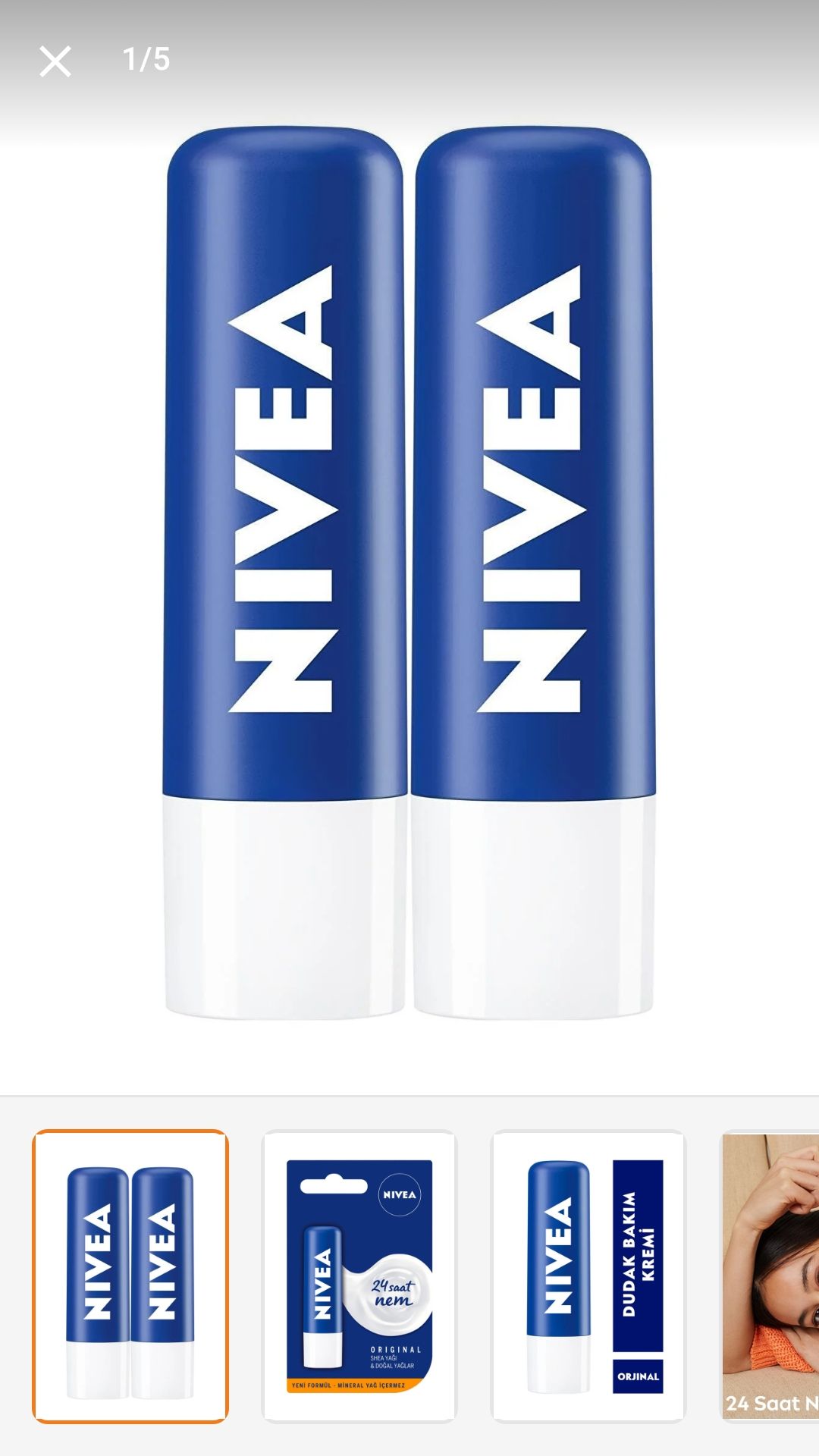
Task: Select the thumbnail with two Nivea sticks
Action: pyautogui.click(x=130, y=1276)
